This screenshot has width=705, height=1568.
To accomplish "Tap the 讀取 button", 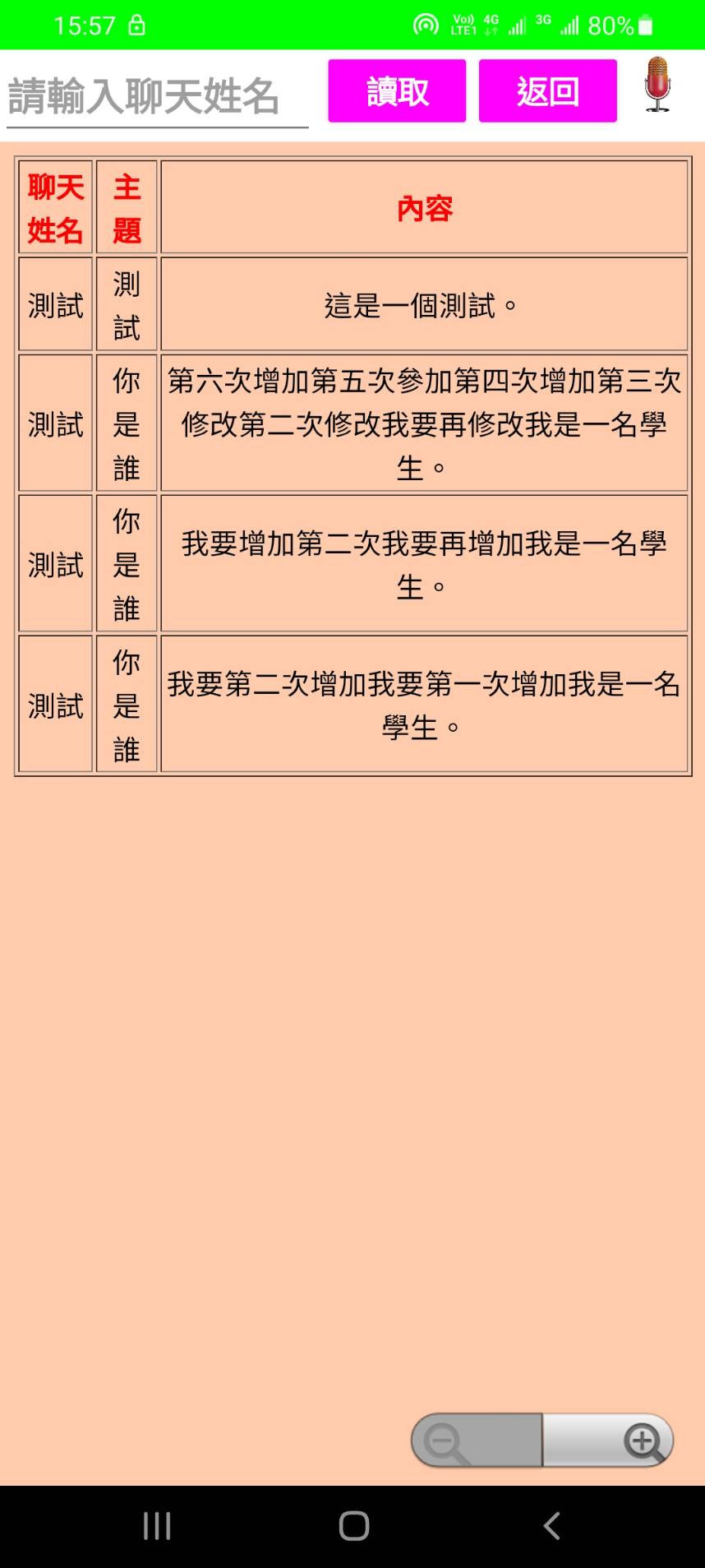I will click(x=397, y=91).
